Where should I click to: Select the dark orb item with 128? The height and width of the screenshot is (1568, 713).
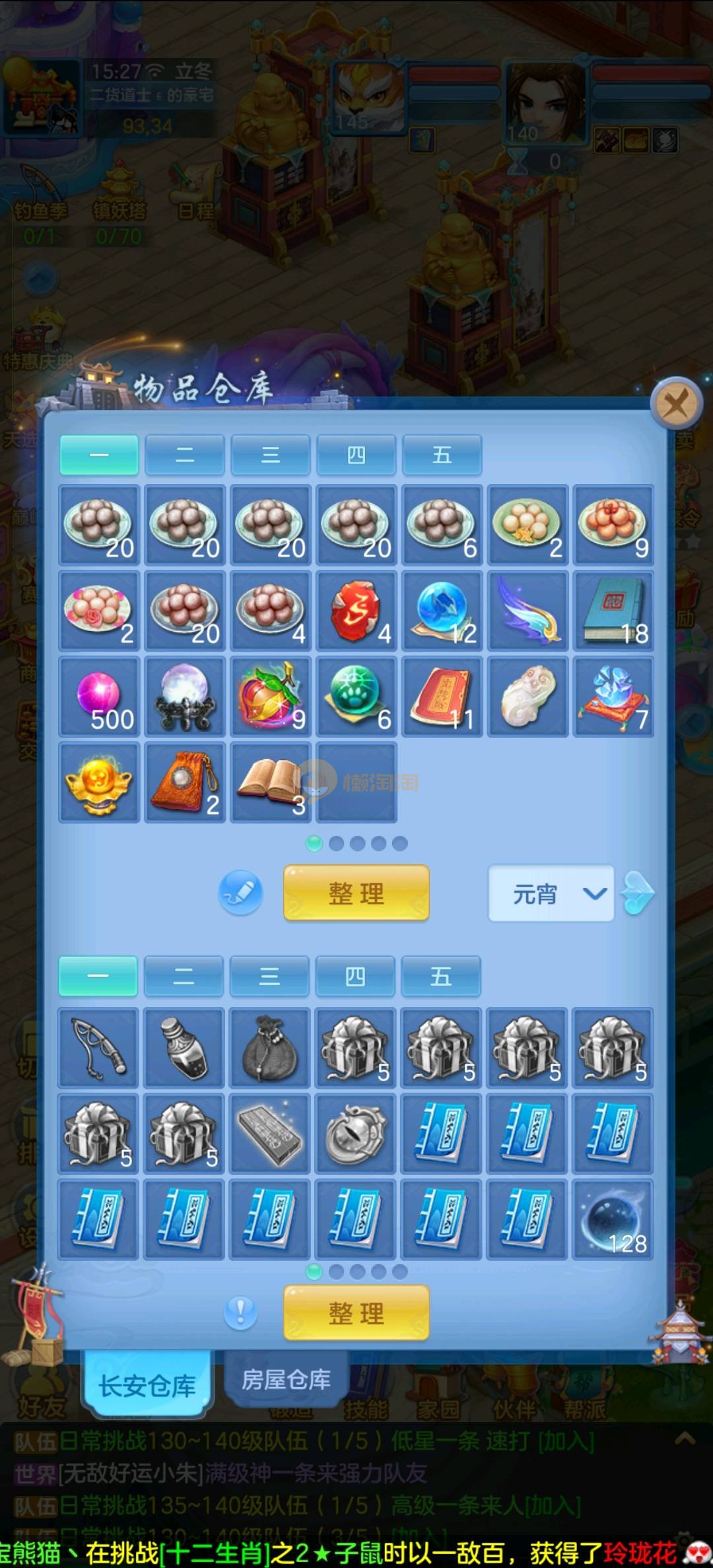613,1219
